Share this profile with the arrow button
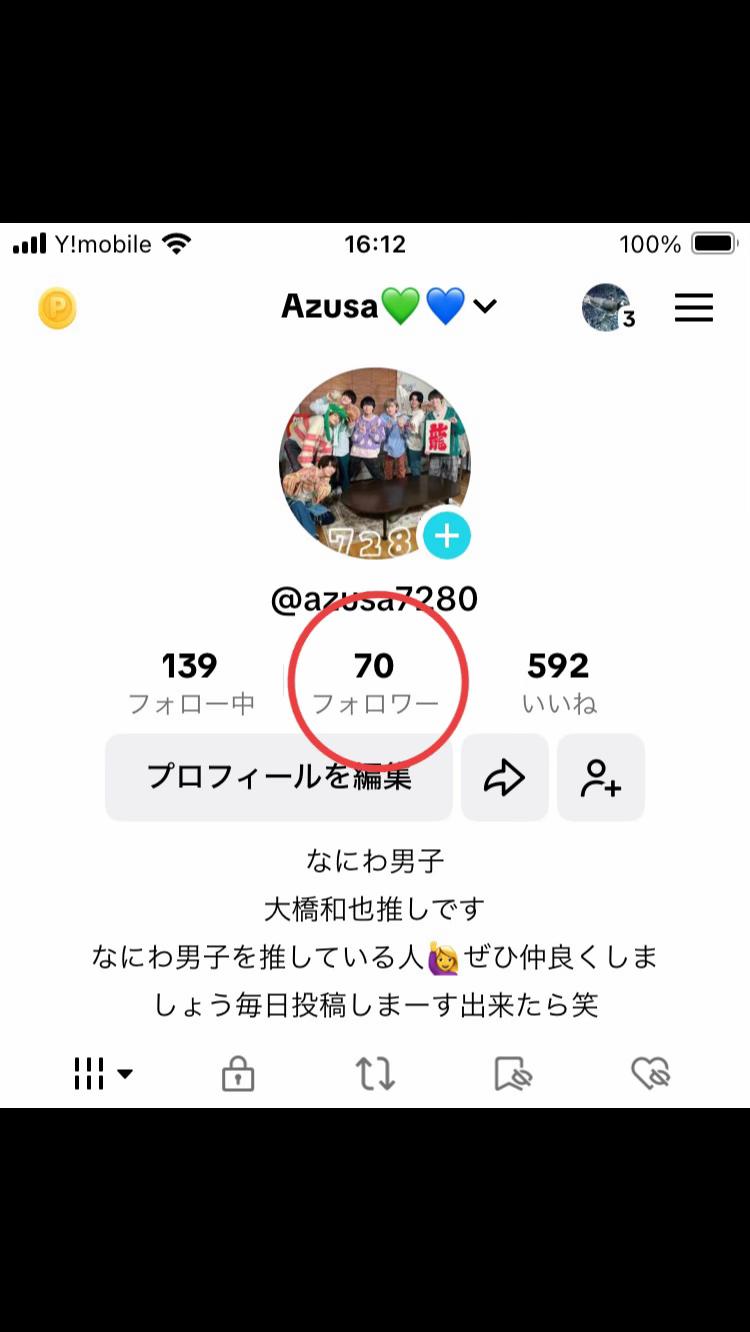Image resolution: width=750 pixels, height=1332 pixels. pyautogui.click(x=505, y=777)
